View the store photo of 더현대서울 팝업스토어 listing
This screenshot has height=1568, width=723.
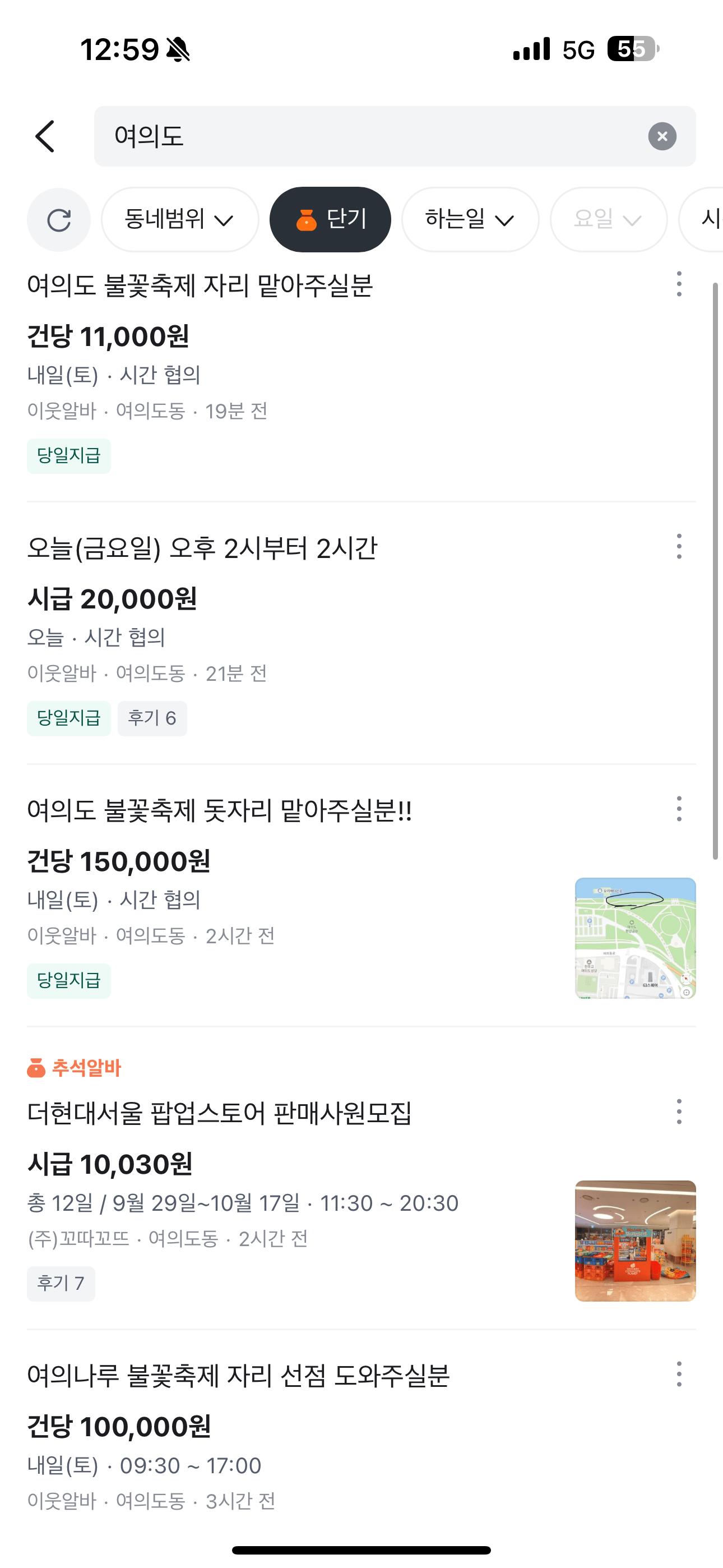coord(635,1241)
